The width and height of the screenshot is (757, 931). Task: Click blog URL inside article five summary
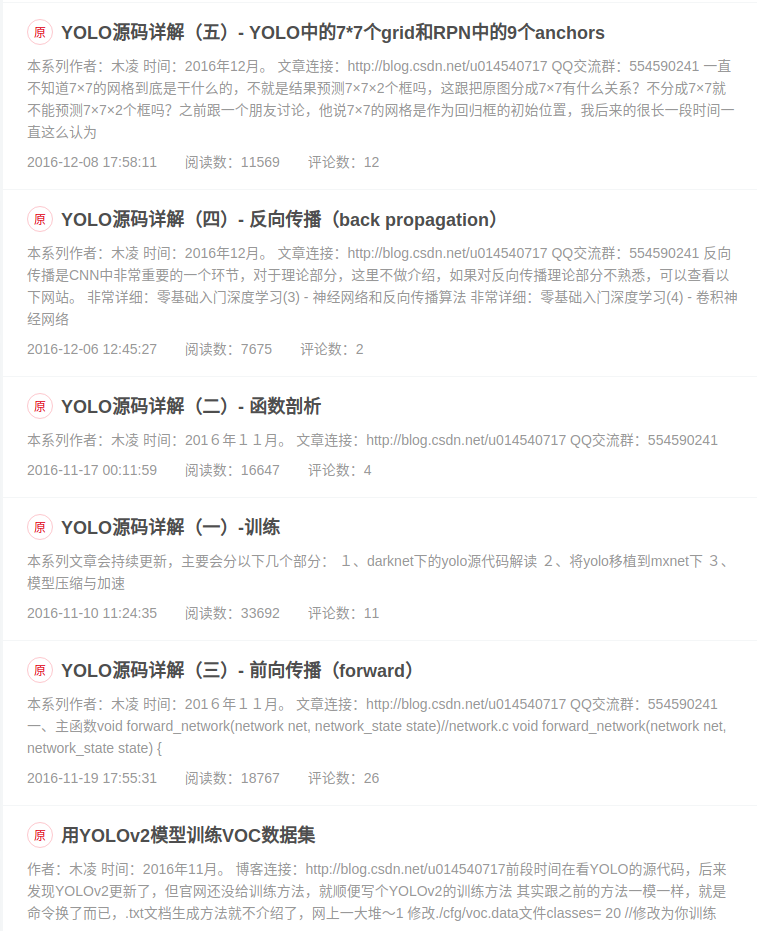400,66
